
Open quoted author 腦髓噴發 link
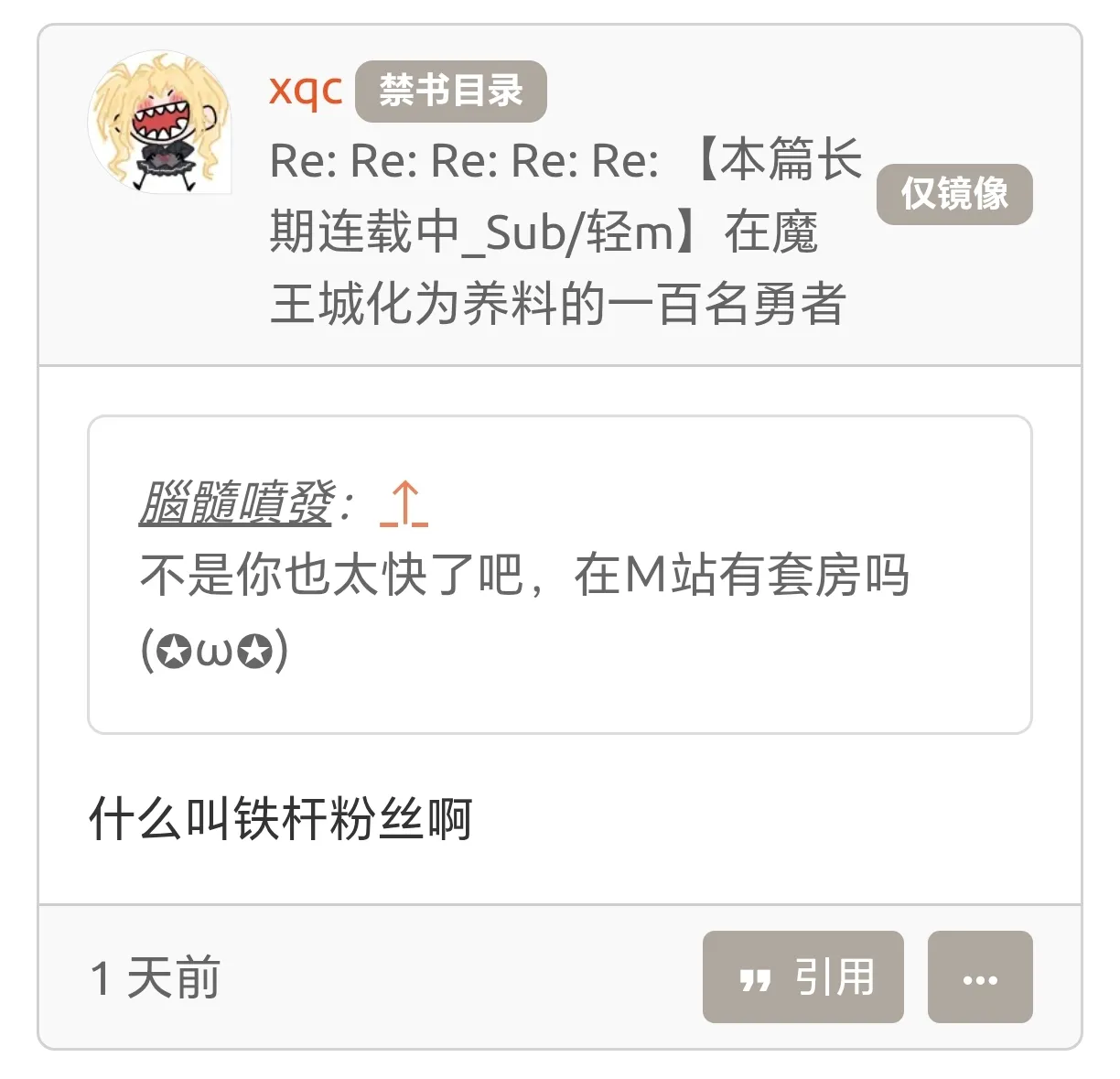pyautogui.click(x=236, y=502)
